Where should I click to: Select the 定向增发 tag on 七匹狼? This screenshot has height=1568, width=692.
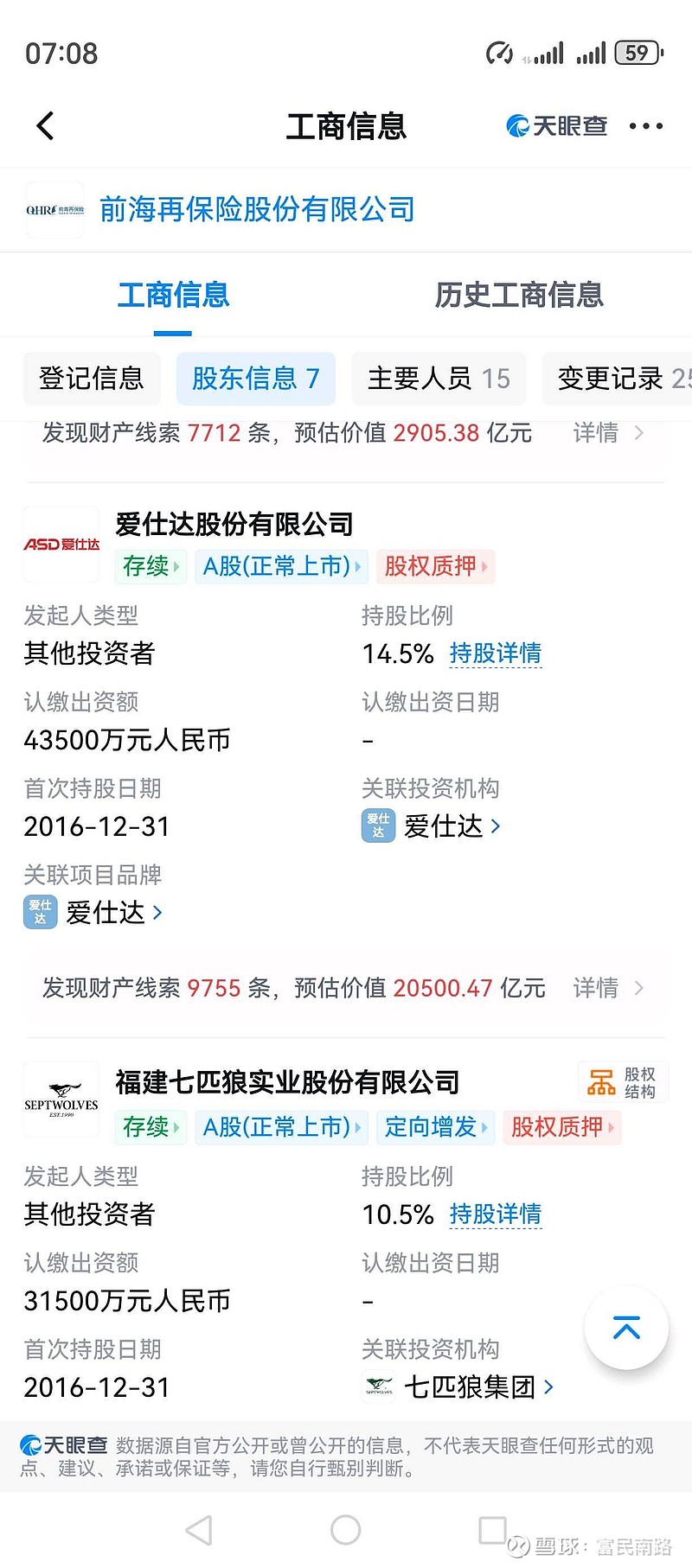click(435, 1127)
